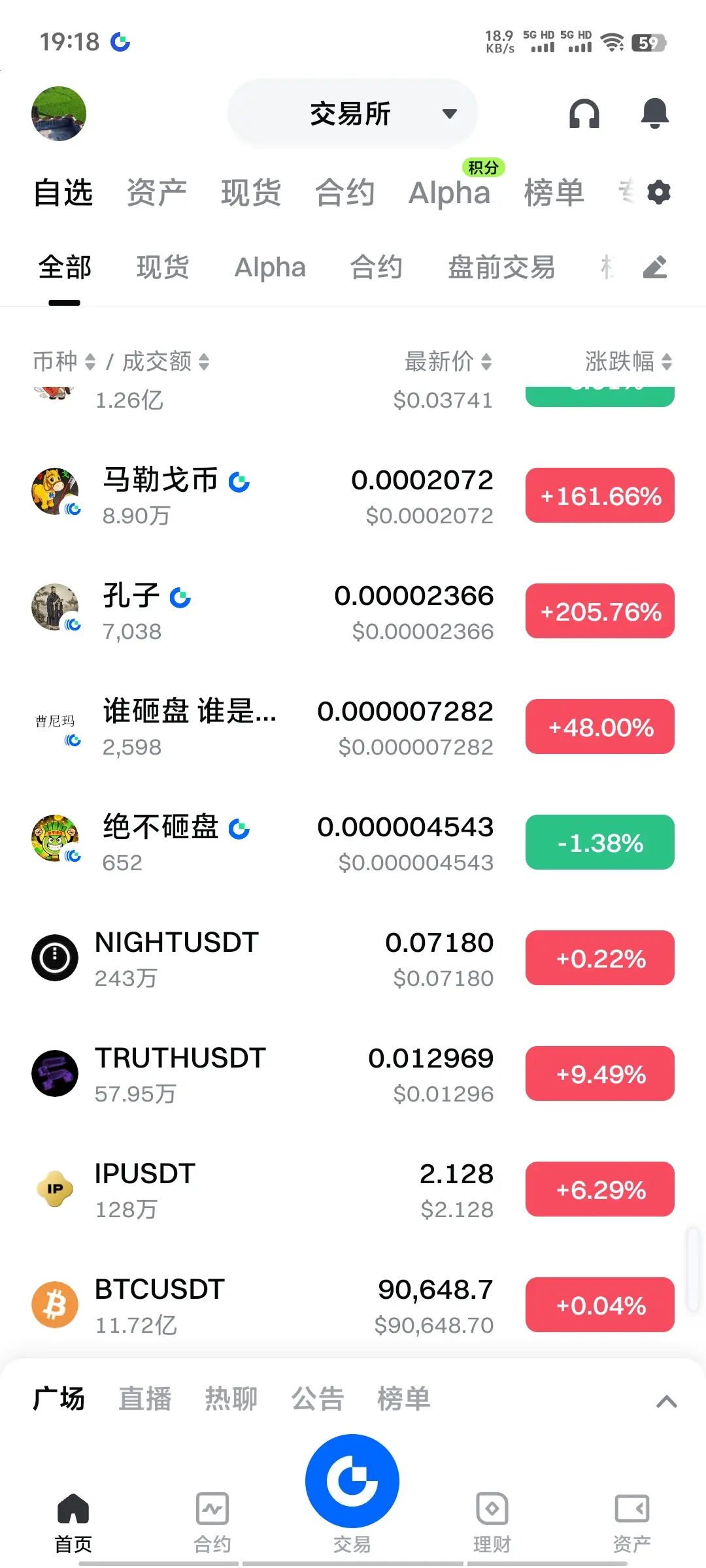706x1568 pixels.
Task: Sort list by 涨跌幅
Action: 628,361
